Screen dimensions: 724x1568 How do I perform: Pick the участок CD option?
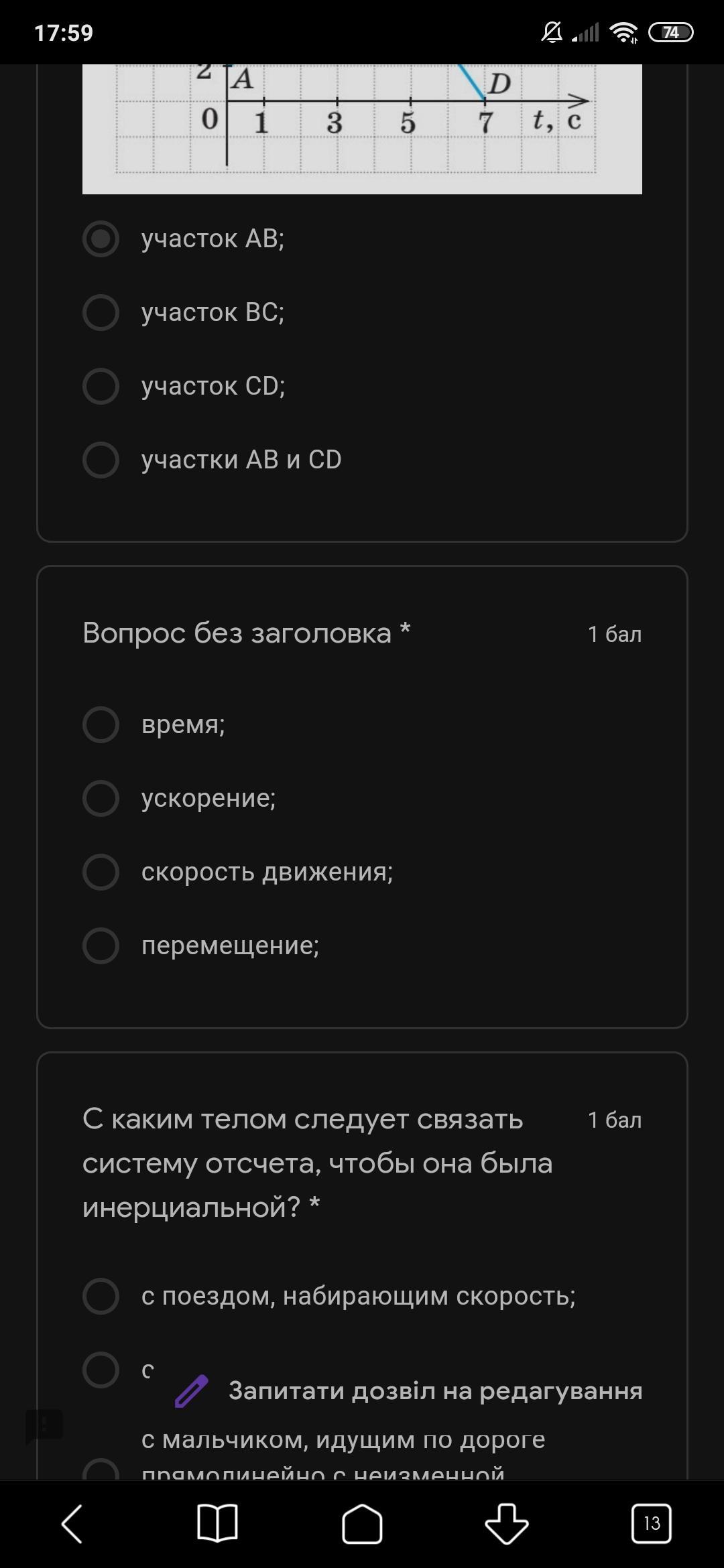pos(101,386)
